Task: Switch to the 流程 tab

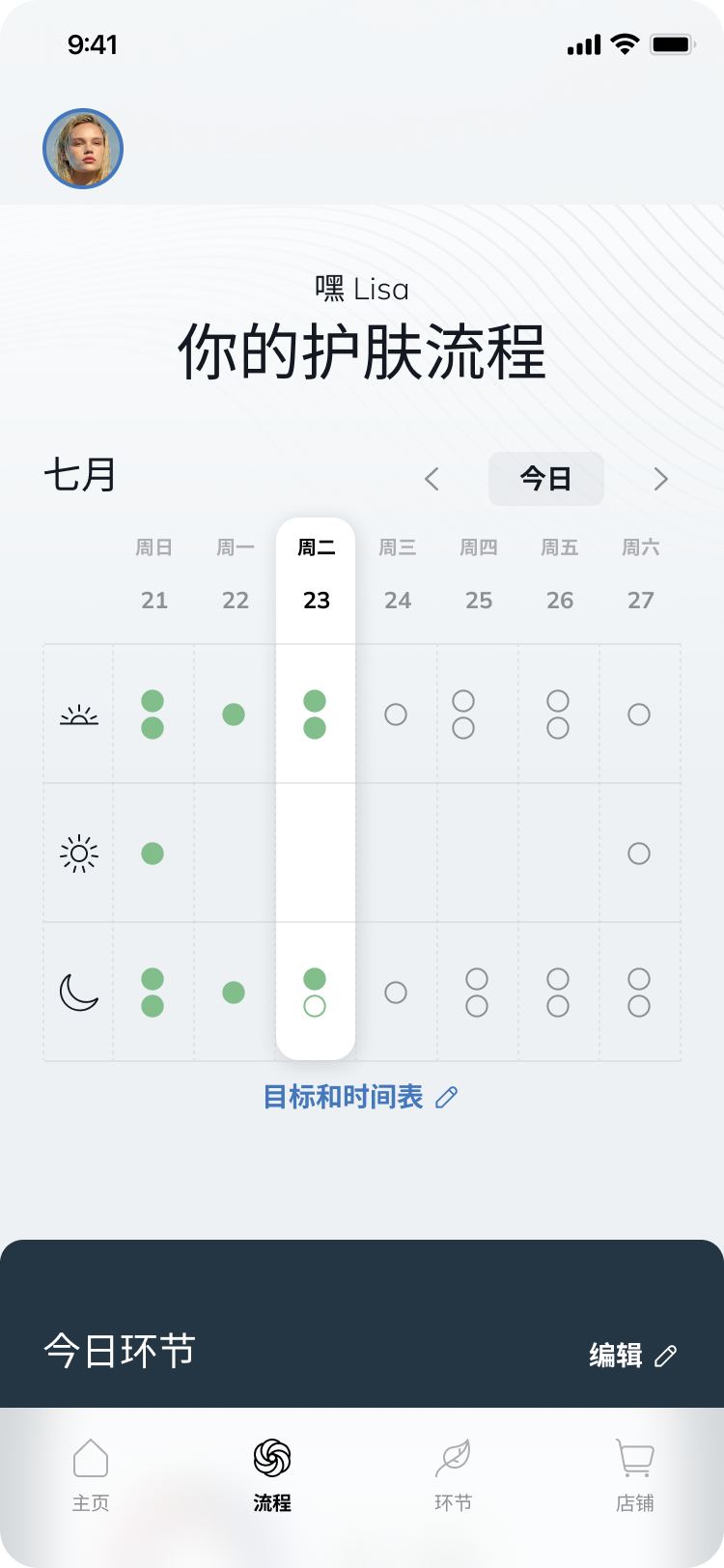Action: click(x=271, y=1475)
